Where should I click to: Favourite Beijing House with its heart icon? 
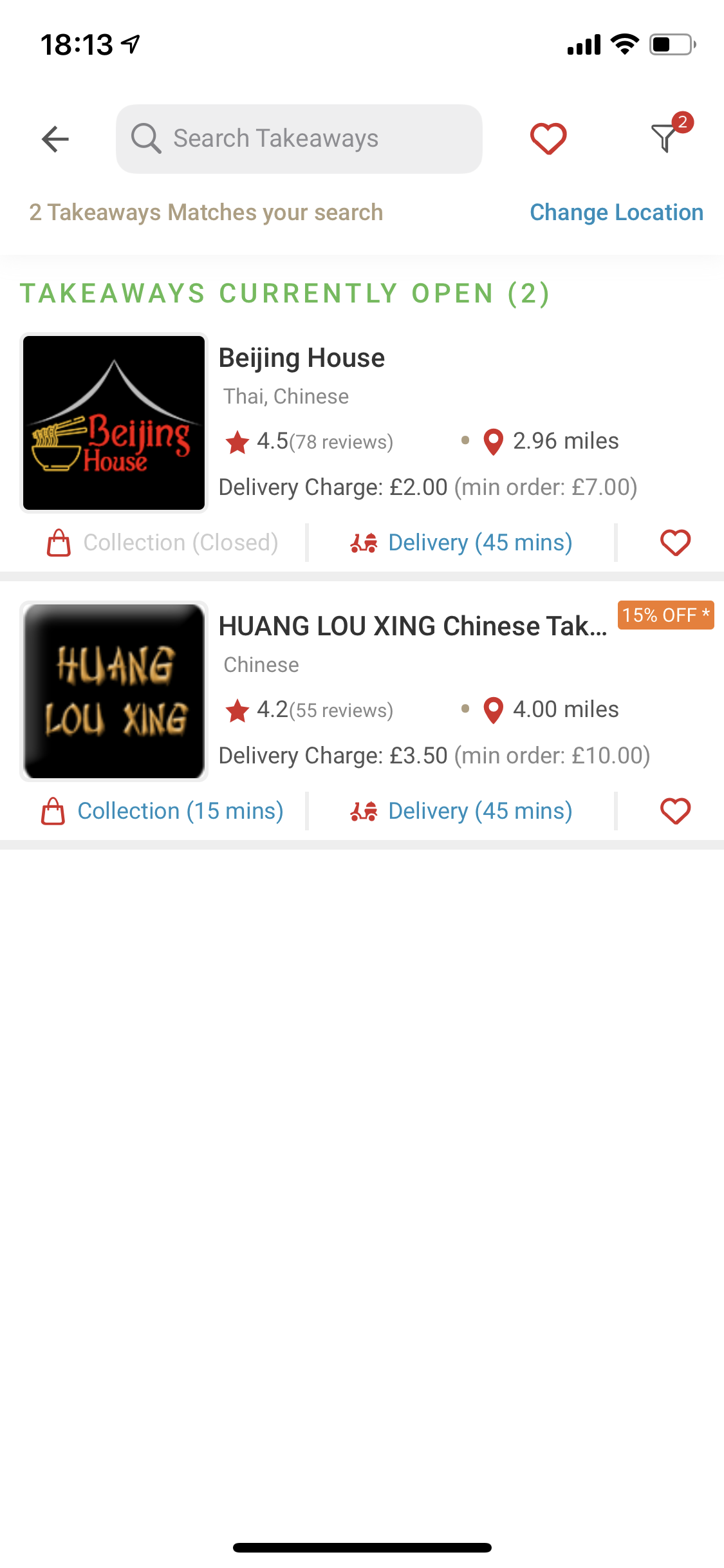675,543
